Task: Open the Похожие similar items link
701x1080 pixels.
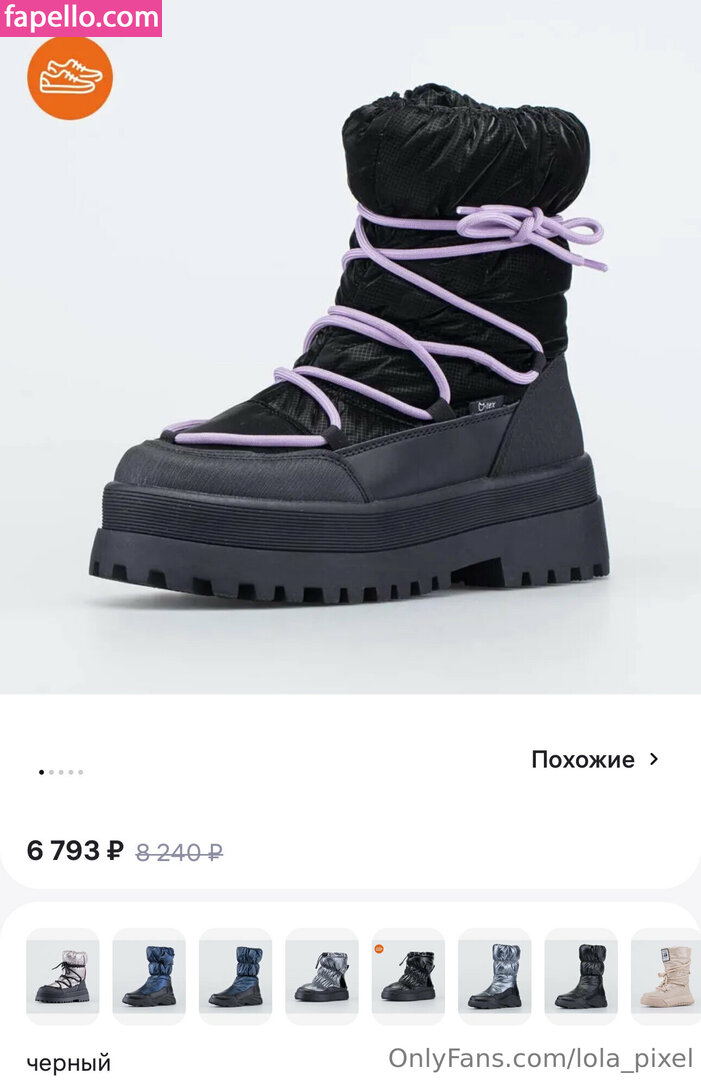Action: coord(595,759)
